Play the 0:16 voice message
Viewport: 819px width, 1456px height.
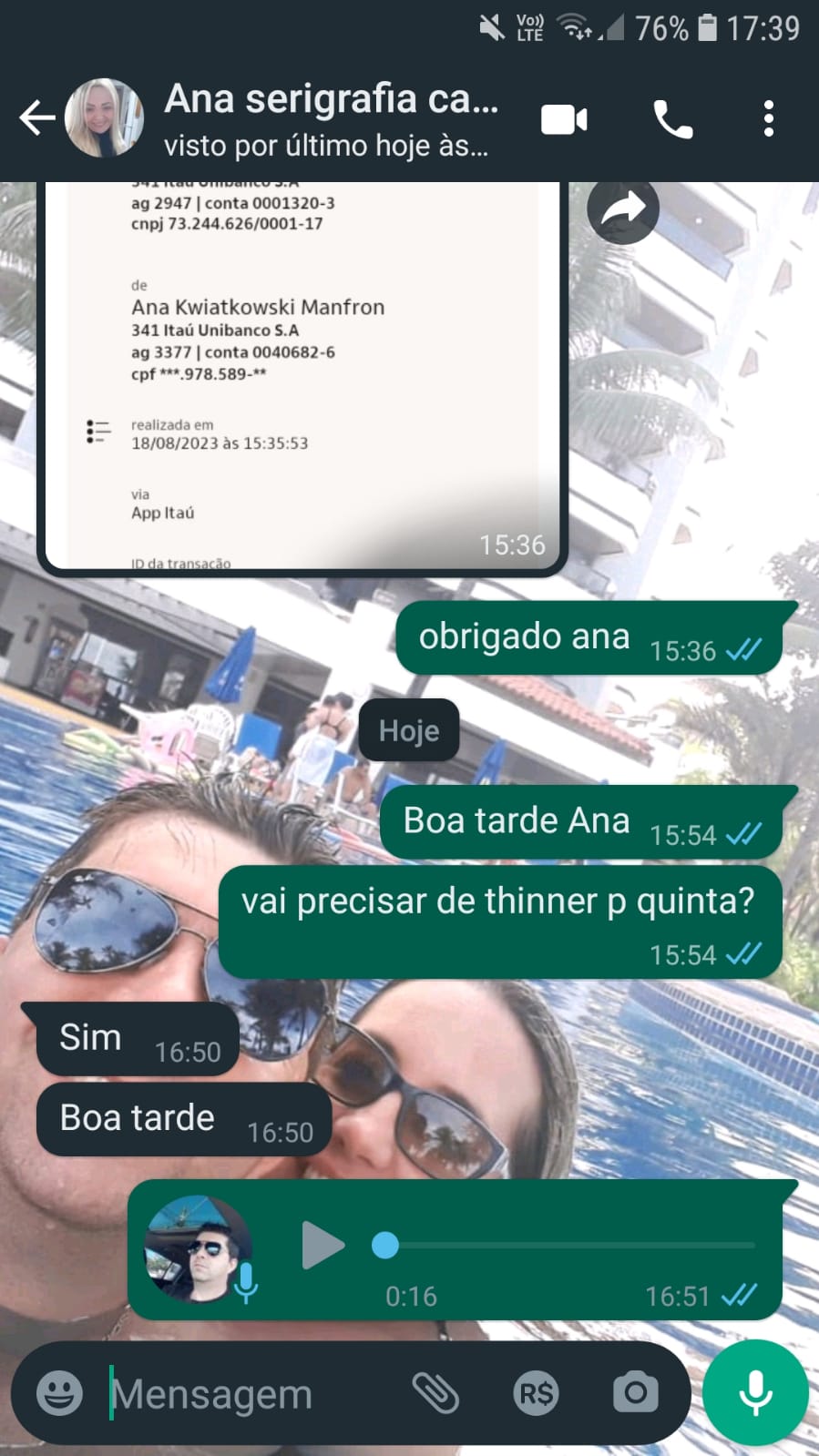(322, 1246)
